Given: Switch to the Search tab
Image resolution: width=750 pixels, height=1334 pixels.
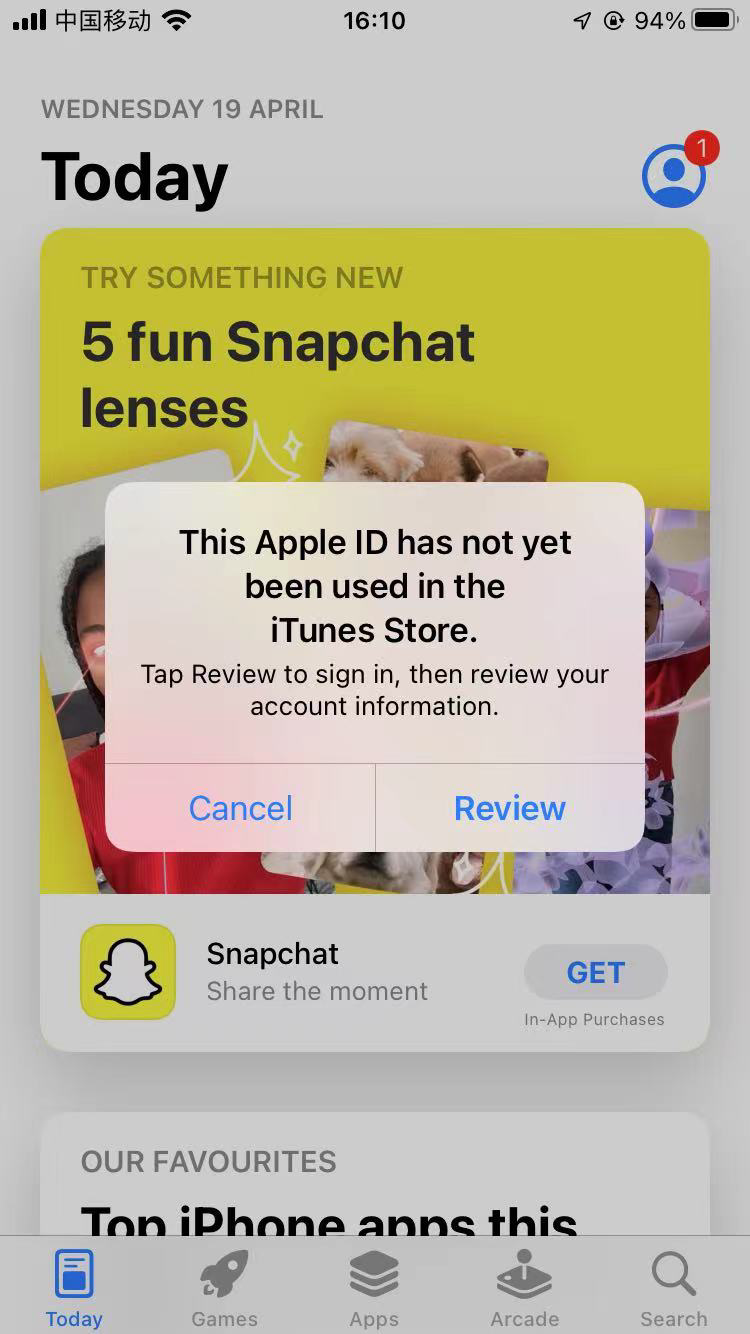Looking at the screenshot, I should (x=673, y=1288).
